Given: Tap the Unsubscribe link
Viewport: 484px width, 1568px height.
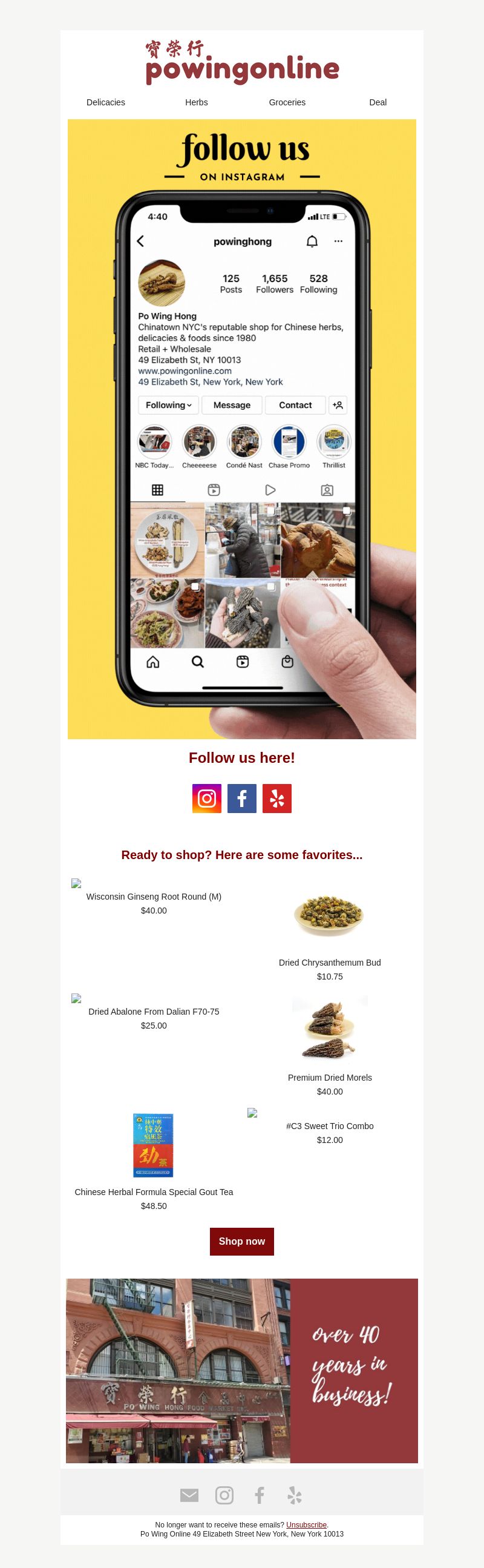Looking at the screenshot, I should coord(307,1525).
